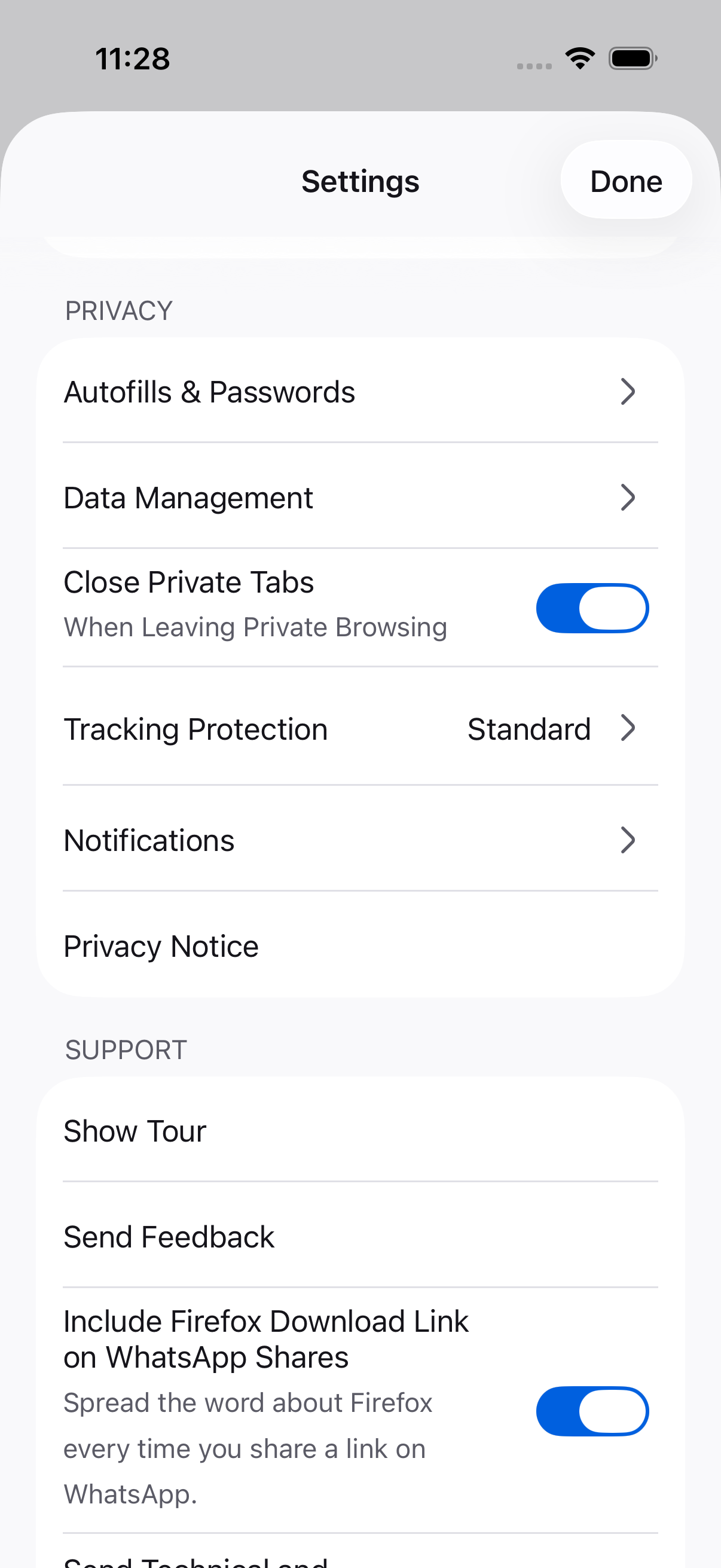Viewport: 721px width, 1568px height.
Task: Select Show Tour
Action: (360, 1130)
